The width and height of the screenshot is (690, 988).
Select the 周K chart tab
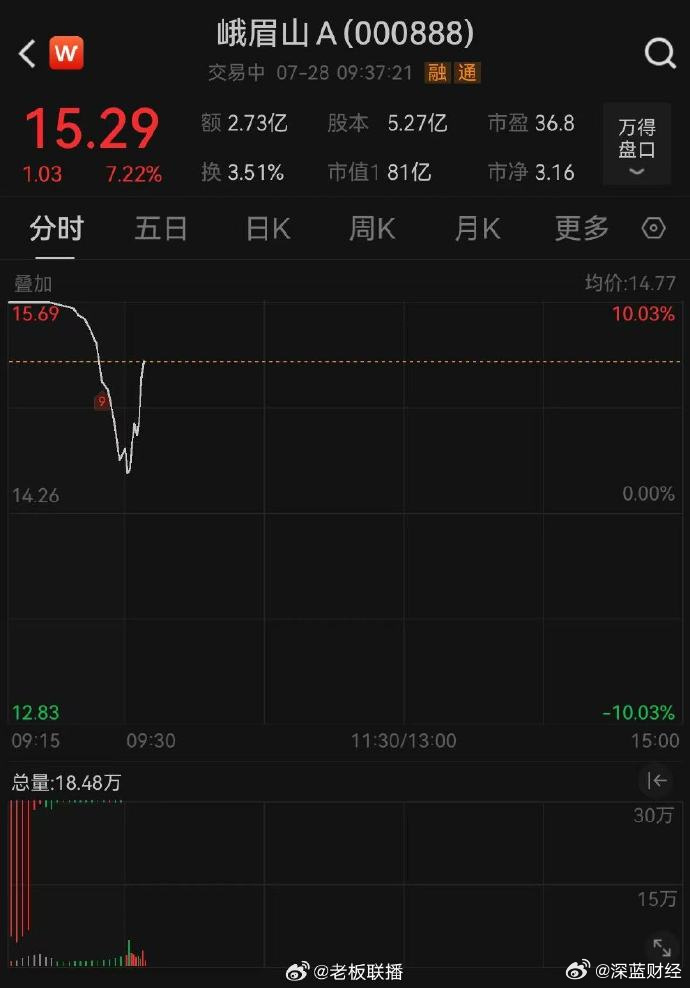(x=372, y=229)
